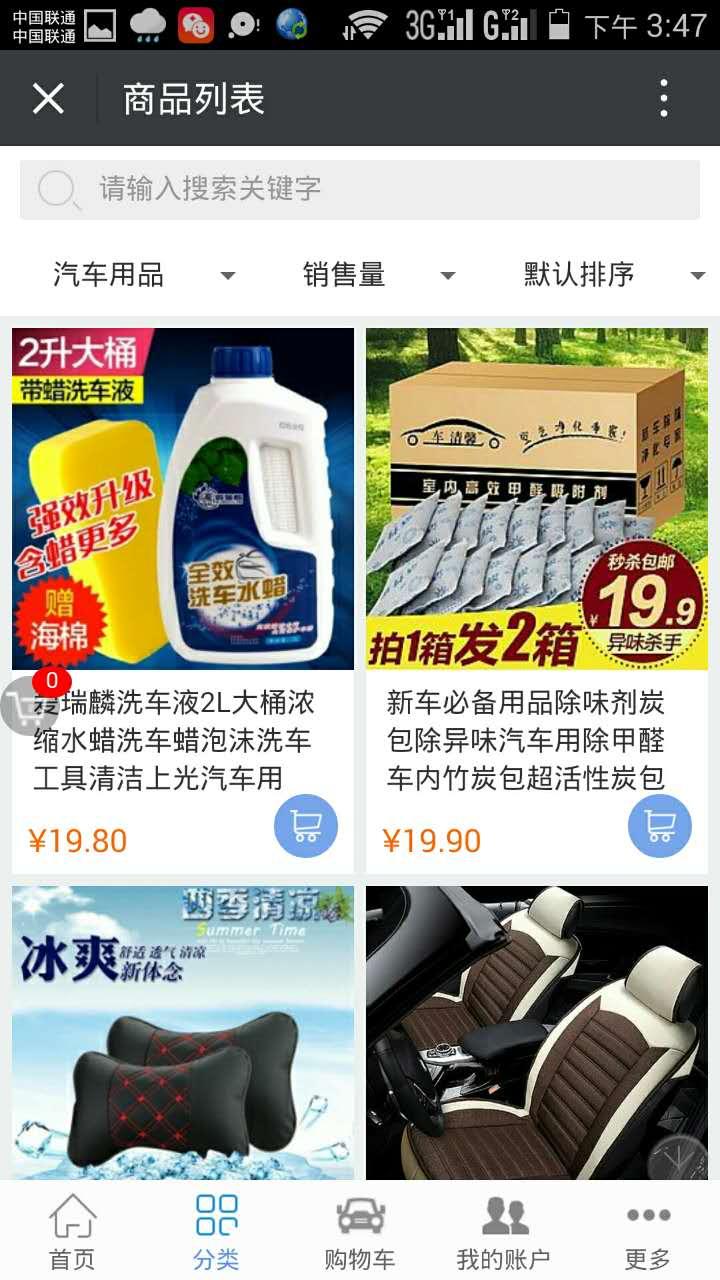Expand the 销售量 sort dropdown
This screenshot has height=1280, width=720.
378,275
